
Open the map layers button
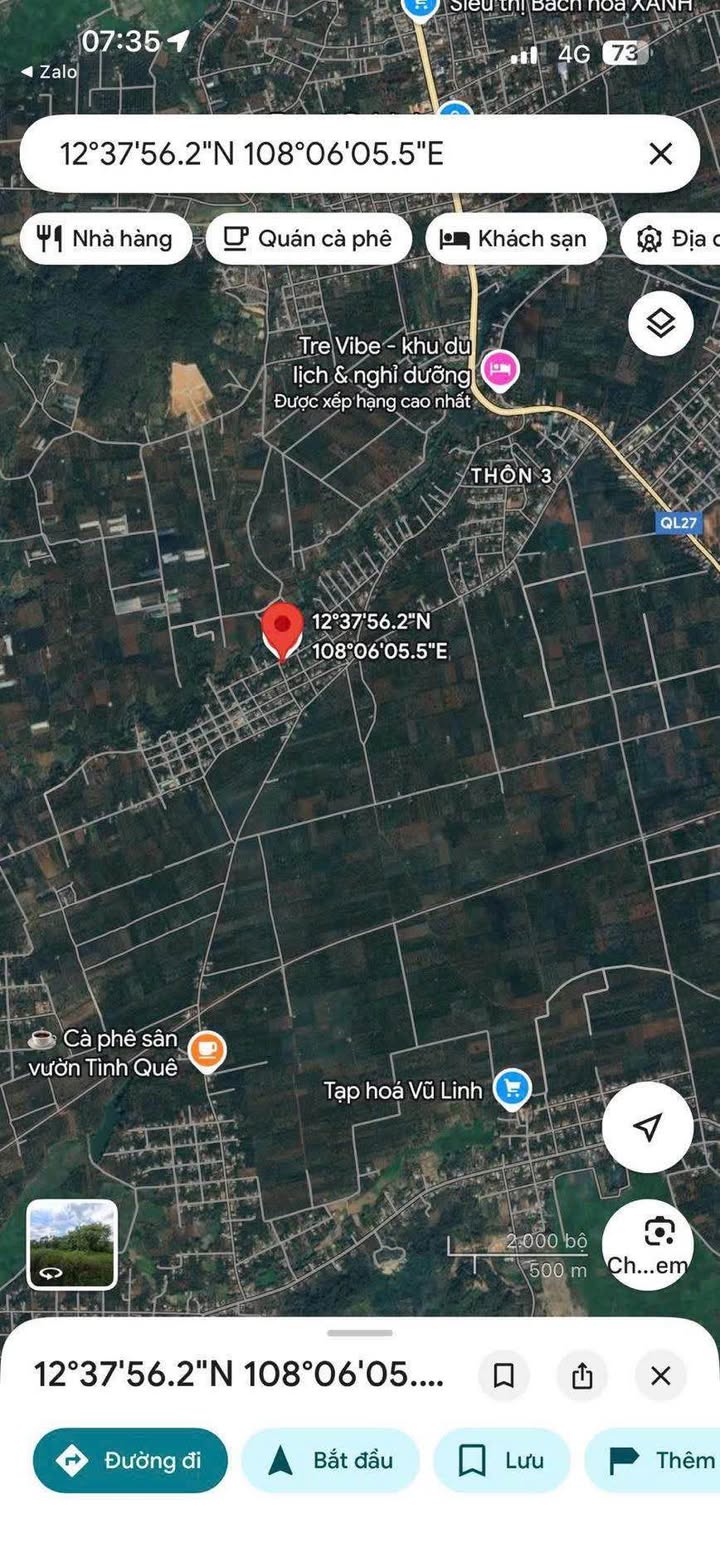pyautogui.click(x=660, y=323)
